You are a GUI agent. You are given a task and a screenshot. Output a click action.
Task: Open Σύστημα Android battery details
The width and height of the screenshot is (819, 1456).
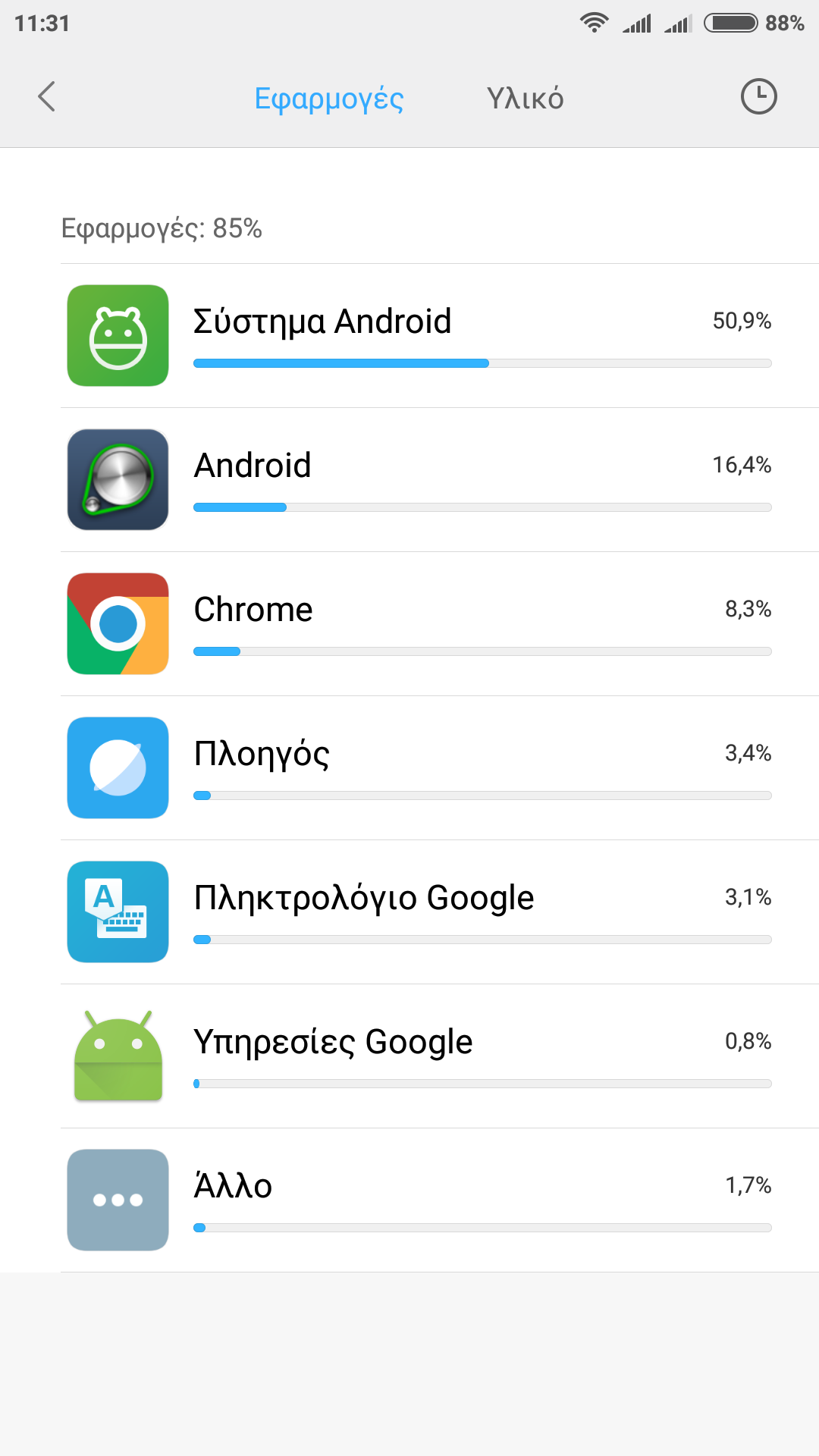pyautogui.click(x=440, y=336)
